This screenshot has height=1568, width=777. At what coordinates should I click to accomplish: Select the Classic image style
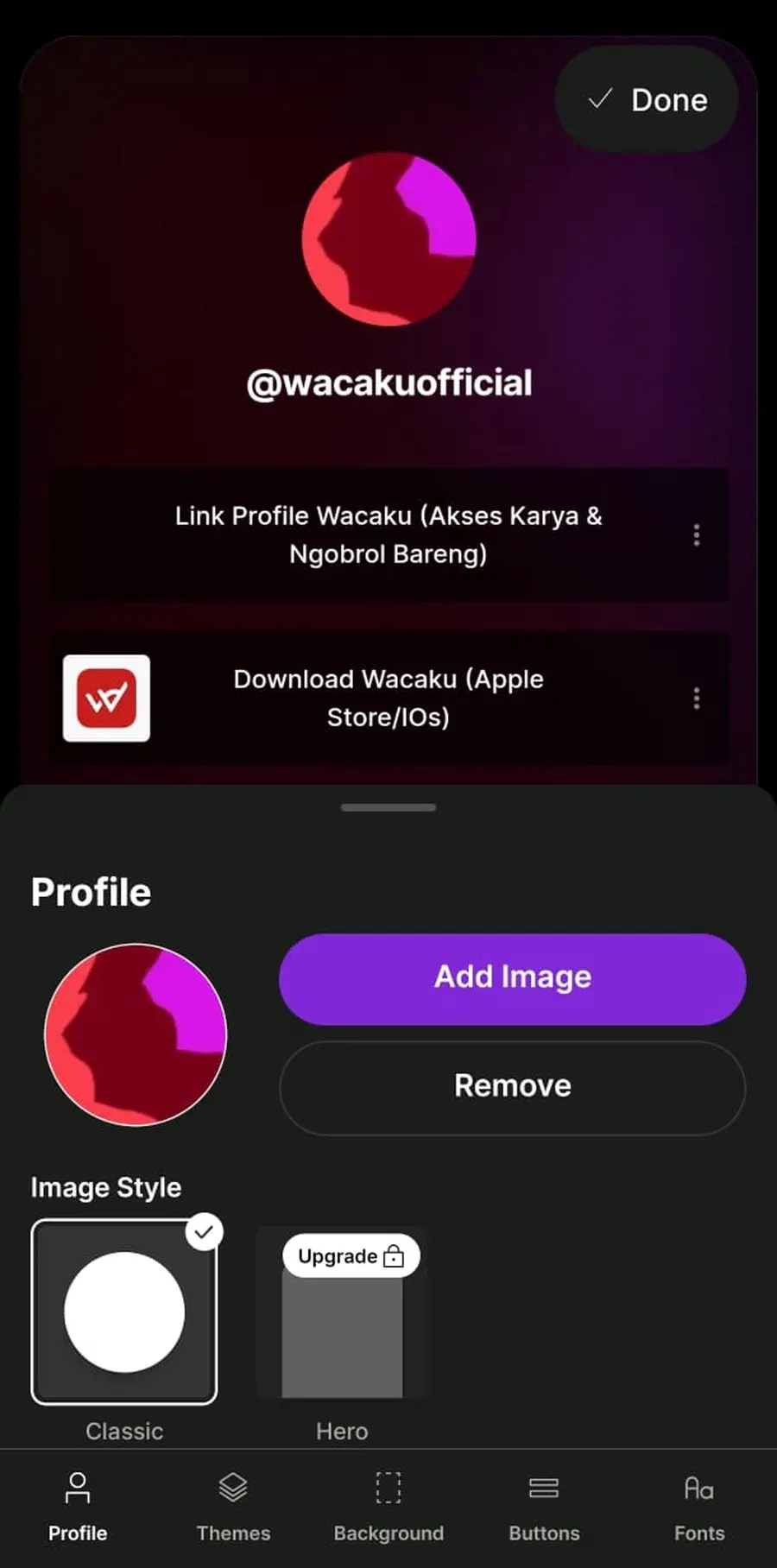tap(124, 1312)
